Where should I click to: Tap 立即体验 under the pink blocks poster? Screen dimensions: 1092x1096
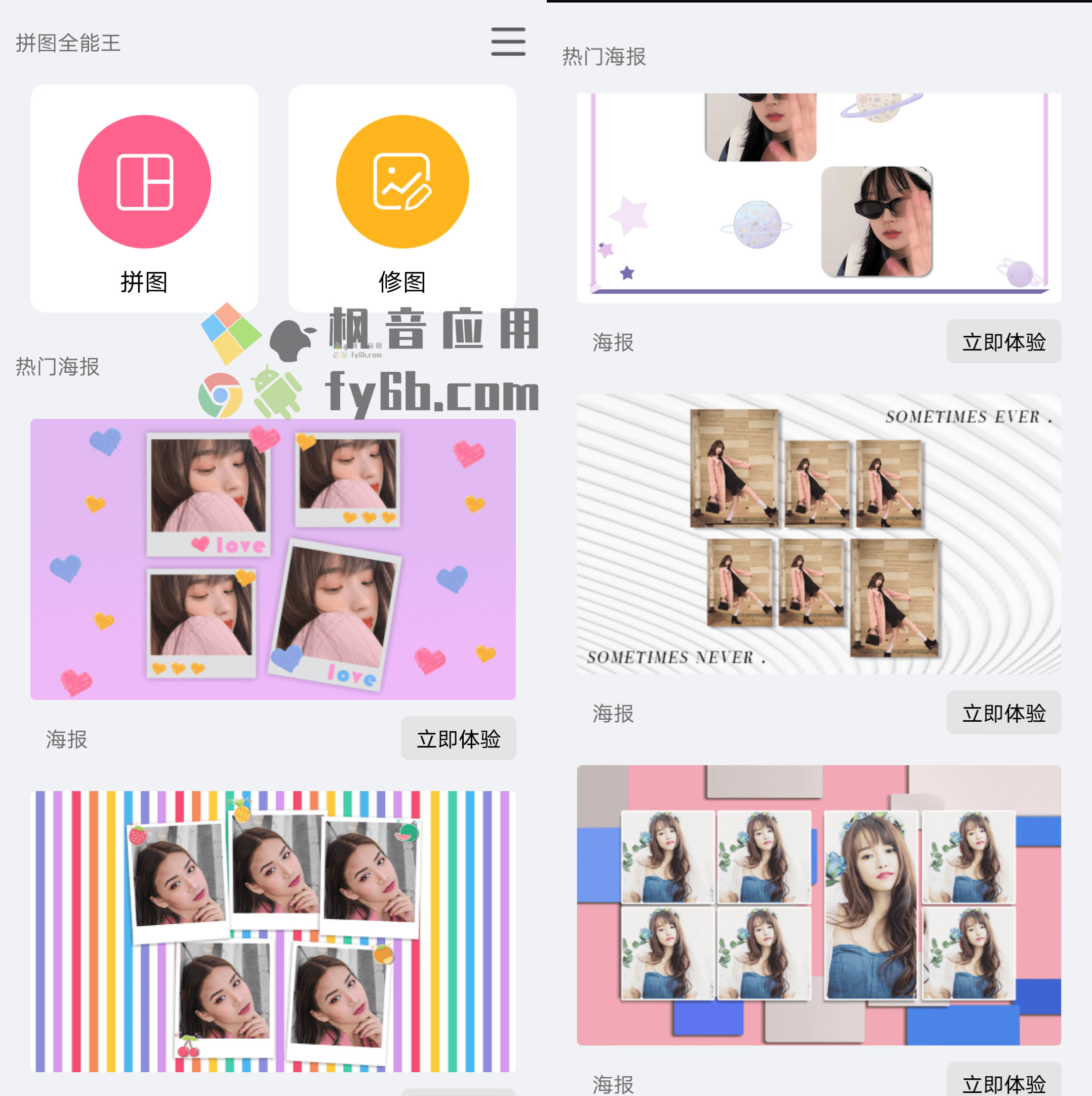coord(1003,1081)
